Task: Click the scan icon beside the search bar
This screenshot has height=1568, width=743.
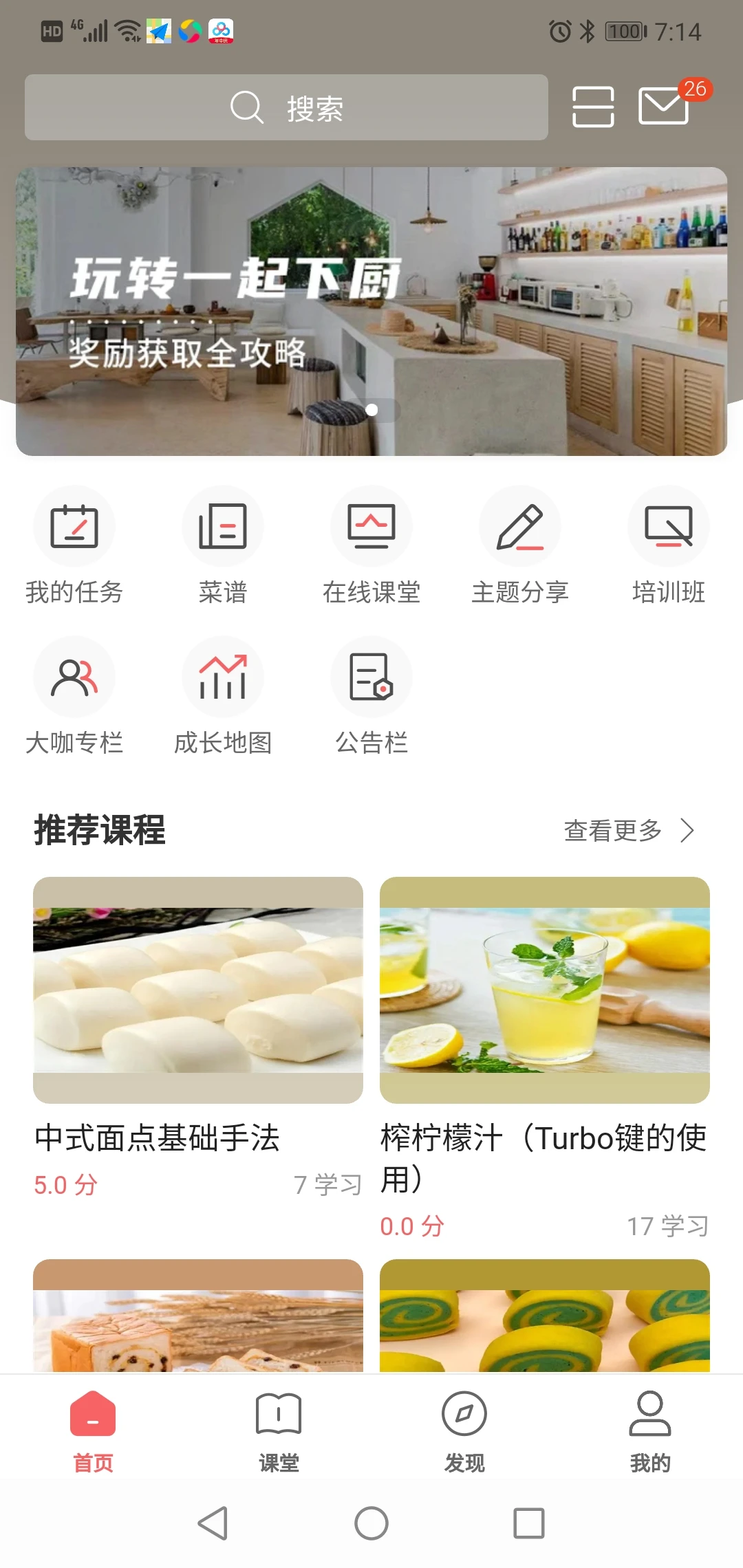Action: pos(592,107)
